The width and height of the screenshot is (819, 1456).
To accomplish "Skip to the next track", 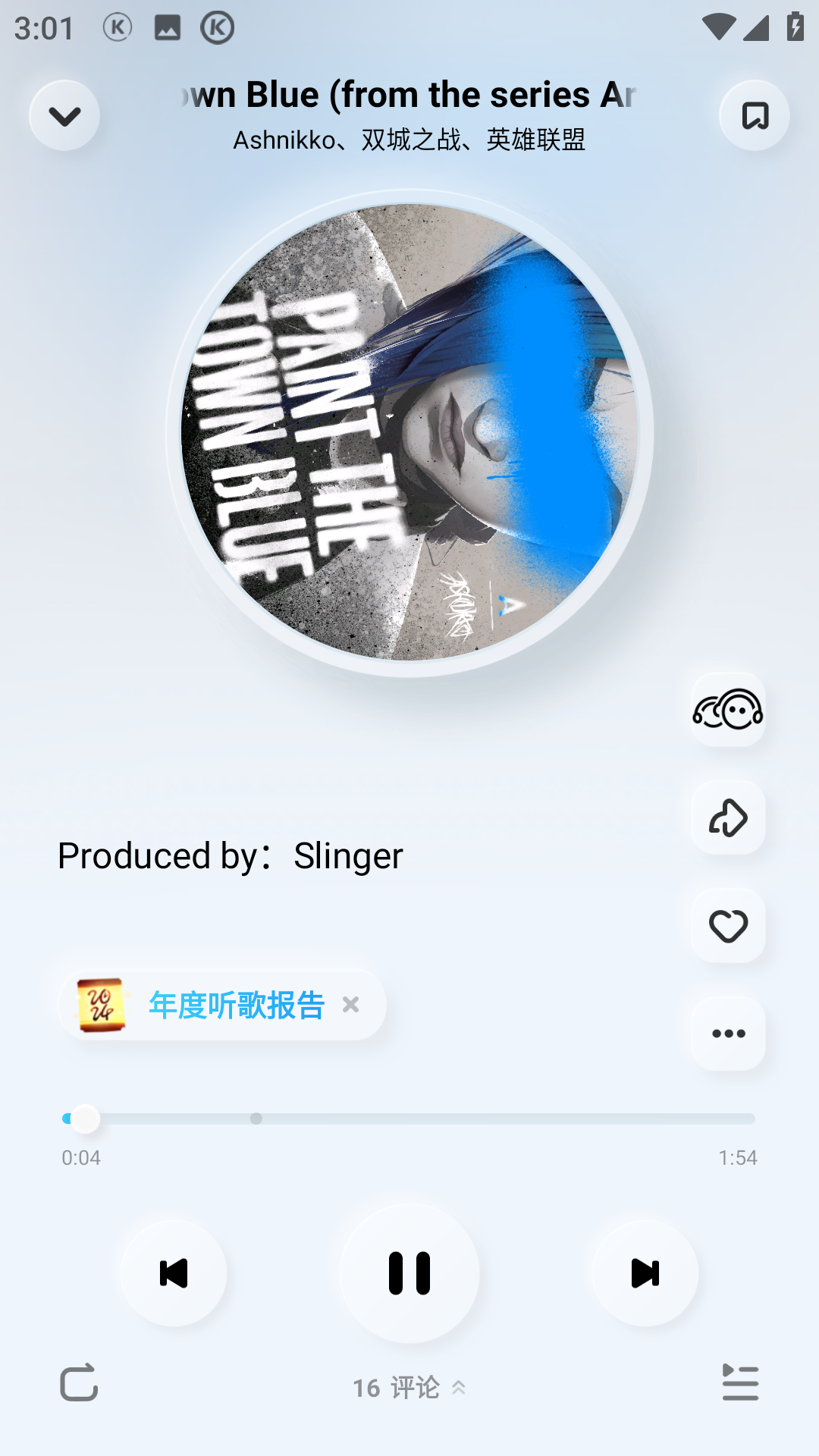I will point(645,1273).
